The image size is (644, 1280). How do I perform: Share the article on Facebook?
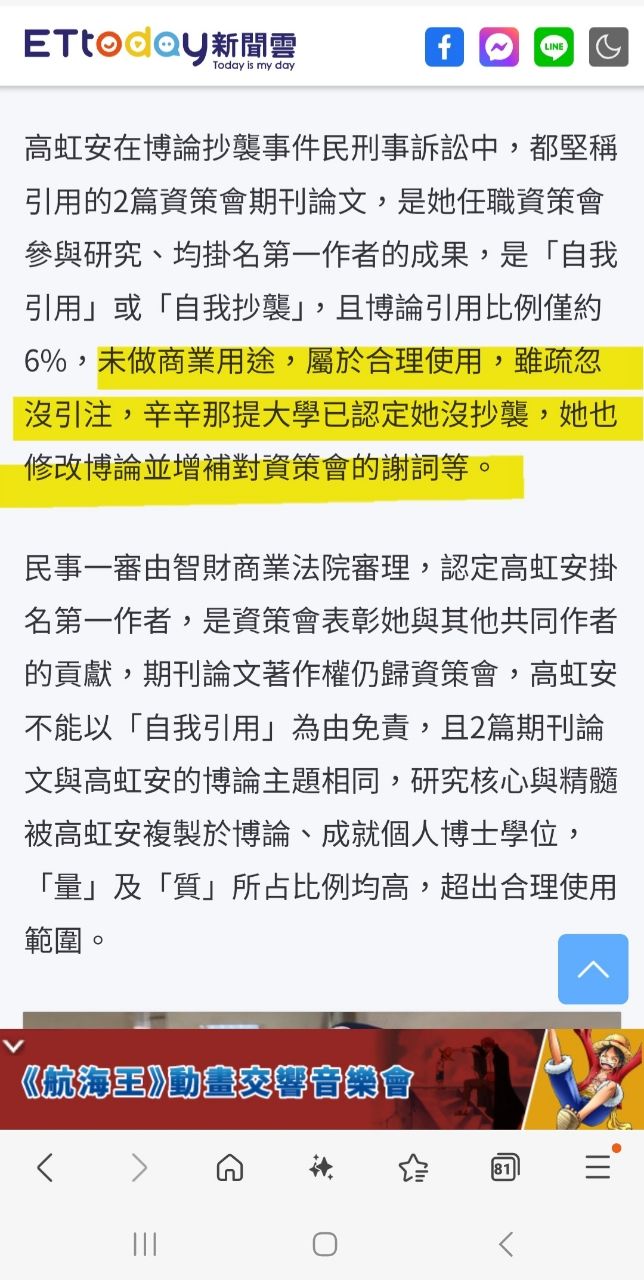click(x=444, y=46)
